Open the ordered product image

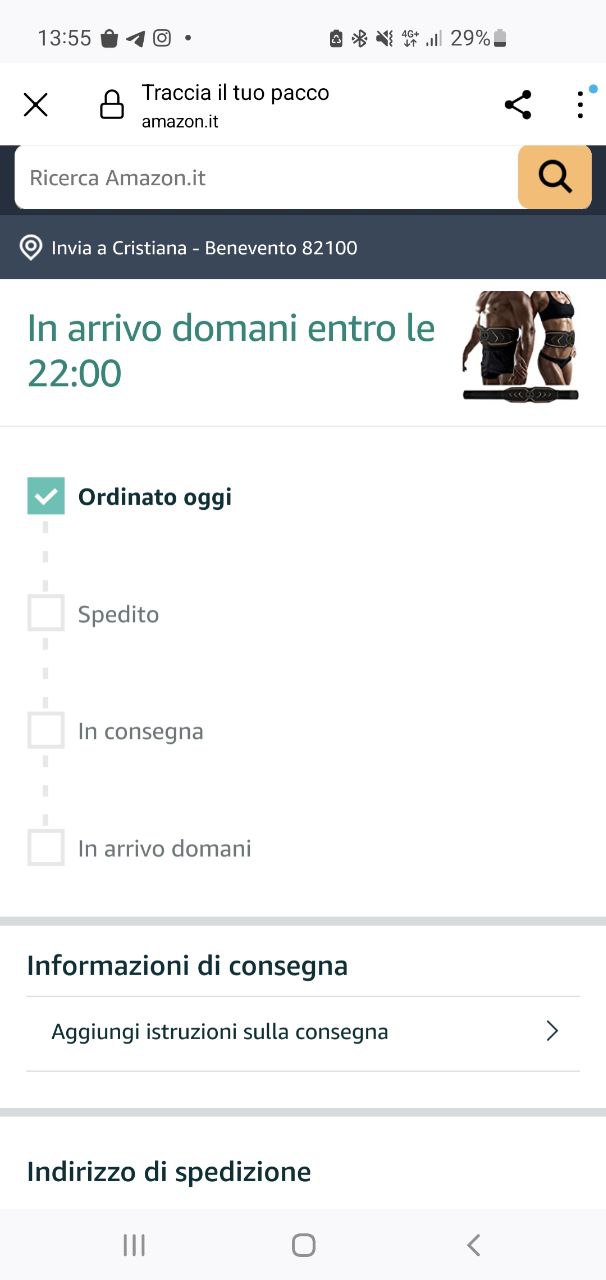coord(520,346)
